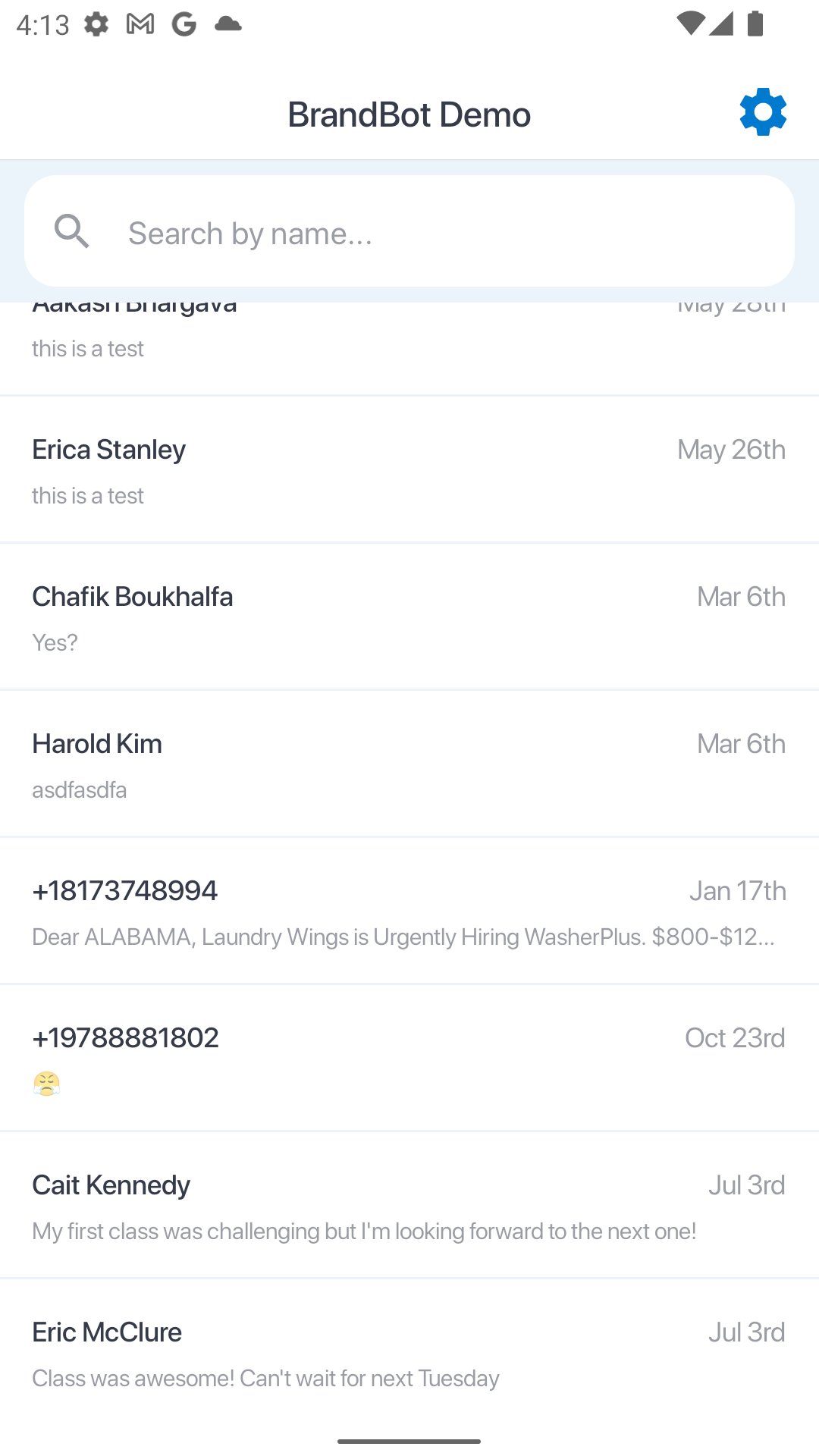Open the chat with +19788881802
This screenshot has height=1456, width=819.
tap(409, 1057)
